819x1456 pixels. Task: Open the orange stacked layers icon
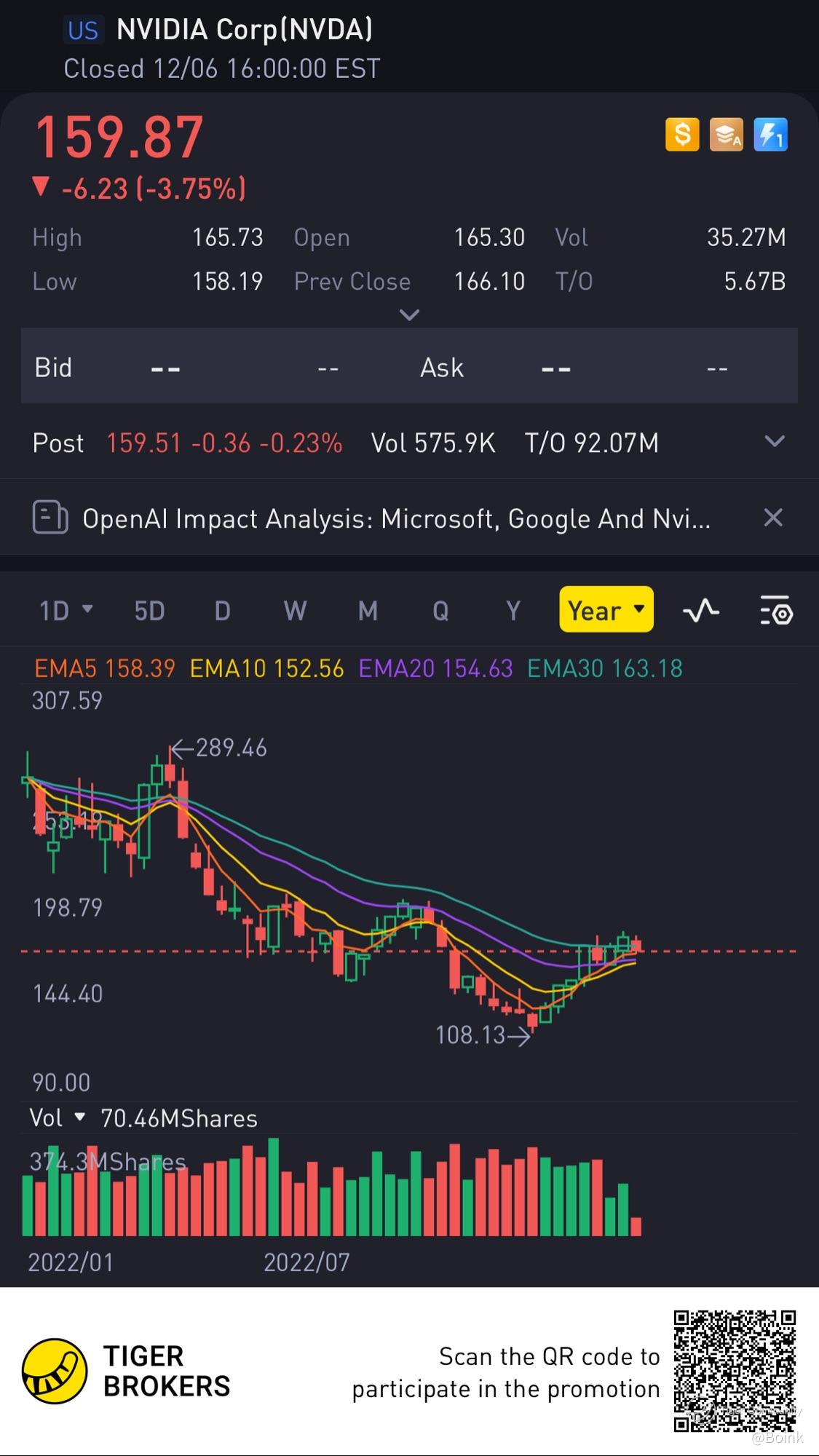[727, 135]
